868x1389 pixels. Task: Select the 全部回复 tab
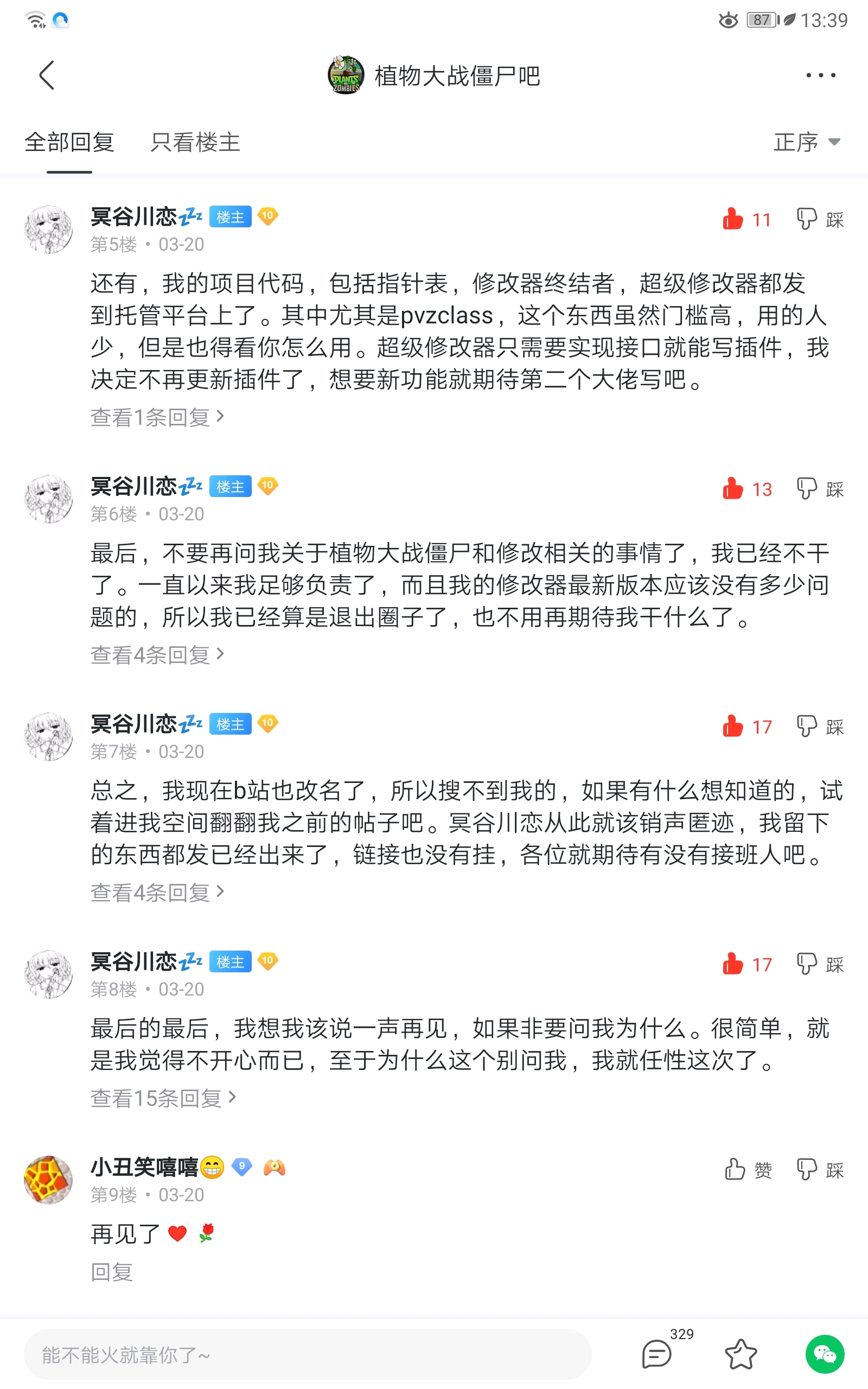pyautogui.click(x=69, y=142)
